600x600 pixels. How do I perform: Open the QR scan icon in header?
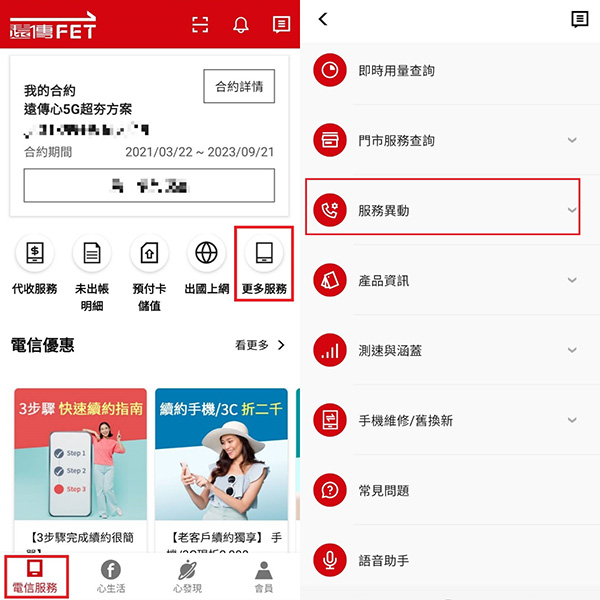[x=201, y=24]
